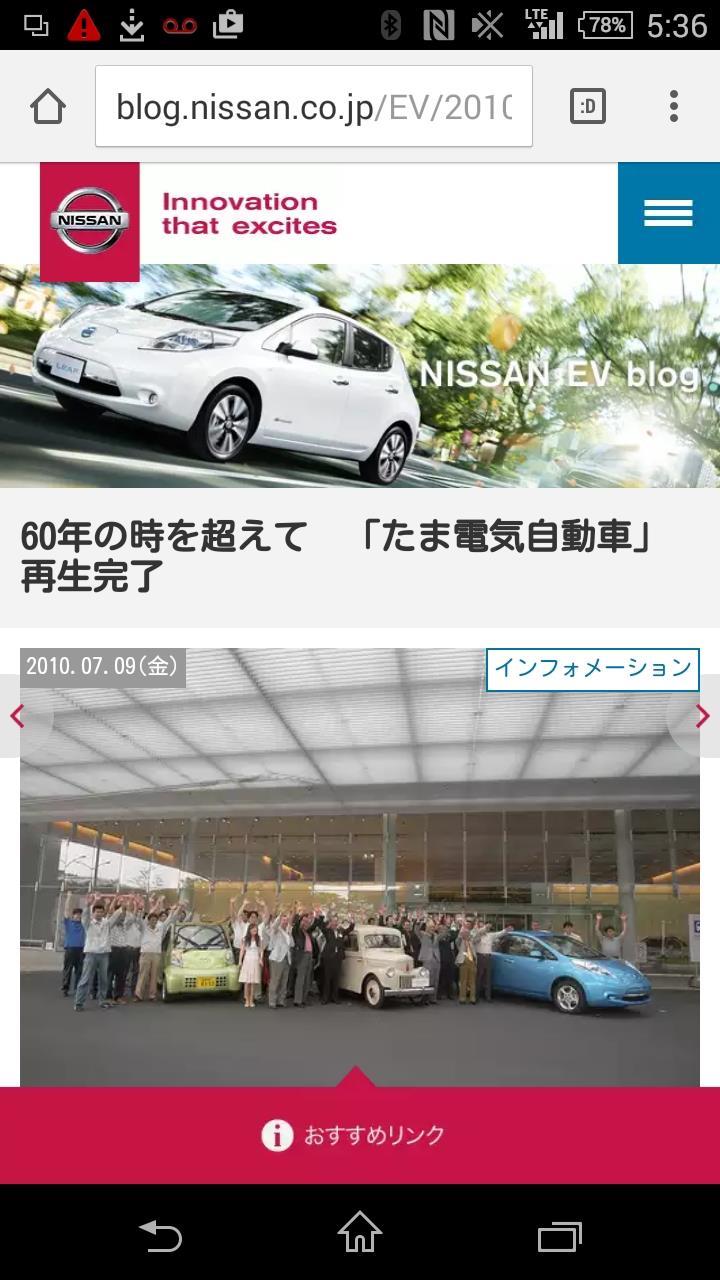
Task: Tap the browser home icon
Action: [x=48, y=106]
